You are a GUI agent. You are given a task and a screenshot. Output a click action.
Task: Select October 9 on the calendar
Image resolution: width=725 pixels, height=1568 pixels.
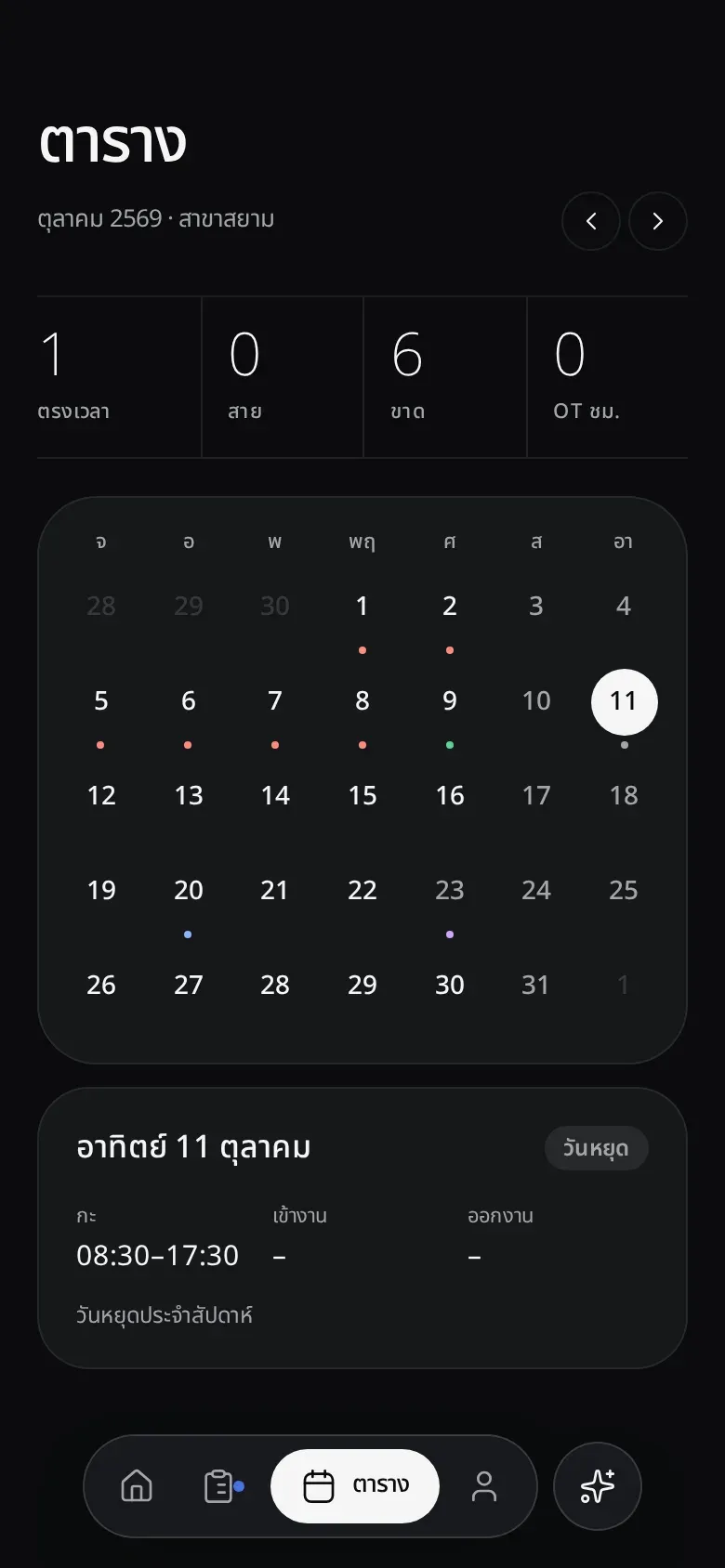click(x=450, y=709)
